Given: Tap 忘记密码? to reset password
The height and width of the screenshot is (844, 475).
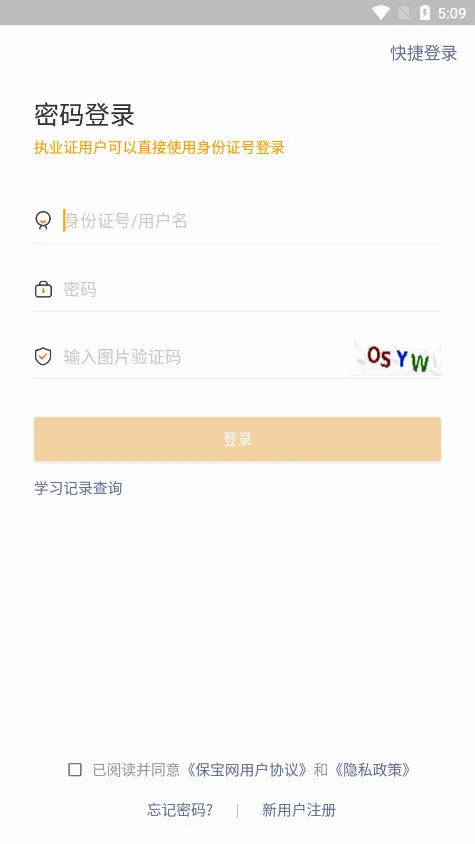Looking at the screenshot, I should coord(180,810).
